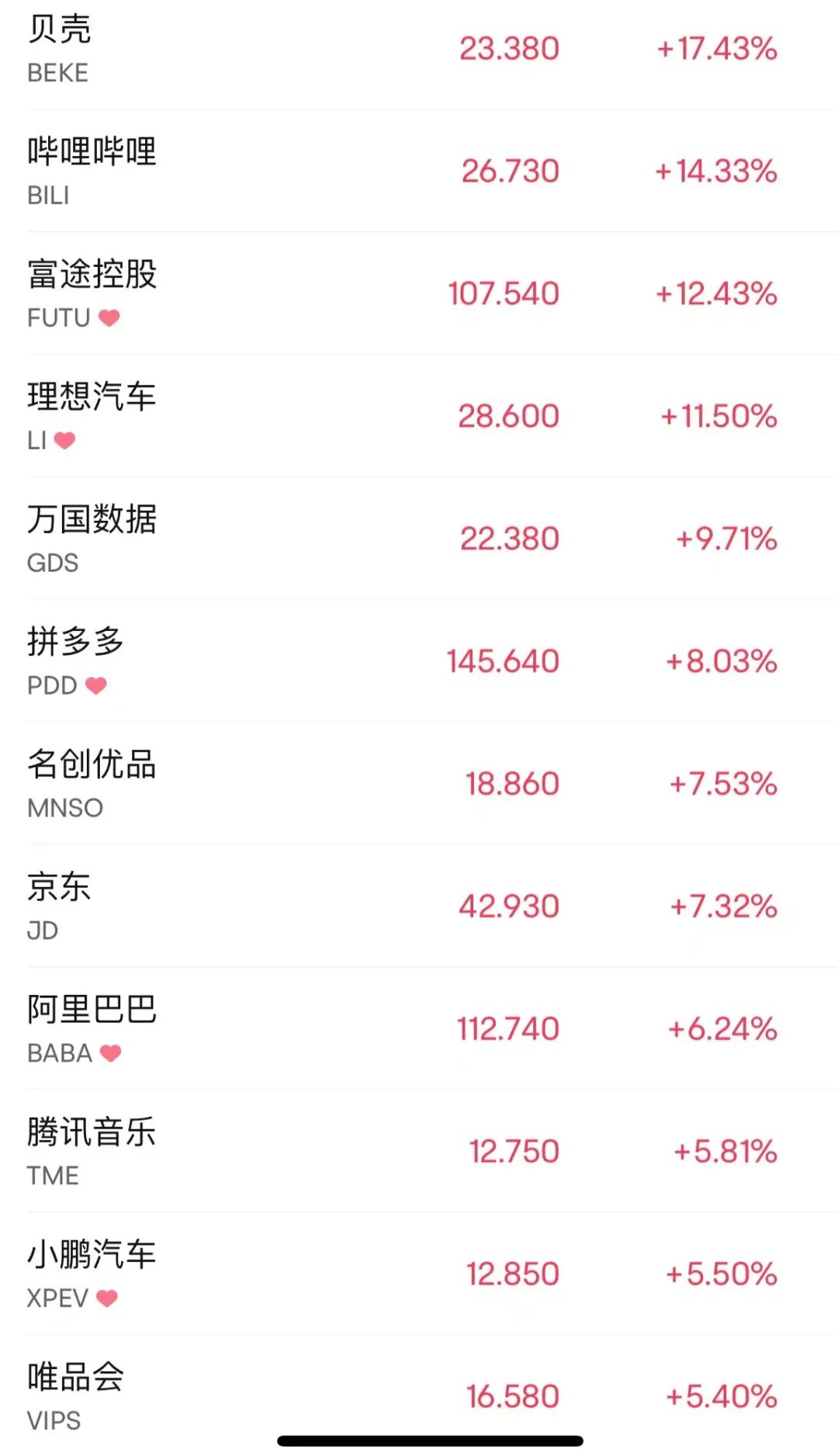Open the 万国数据 GDS stock row

tap(419, 539)
